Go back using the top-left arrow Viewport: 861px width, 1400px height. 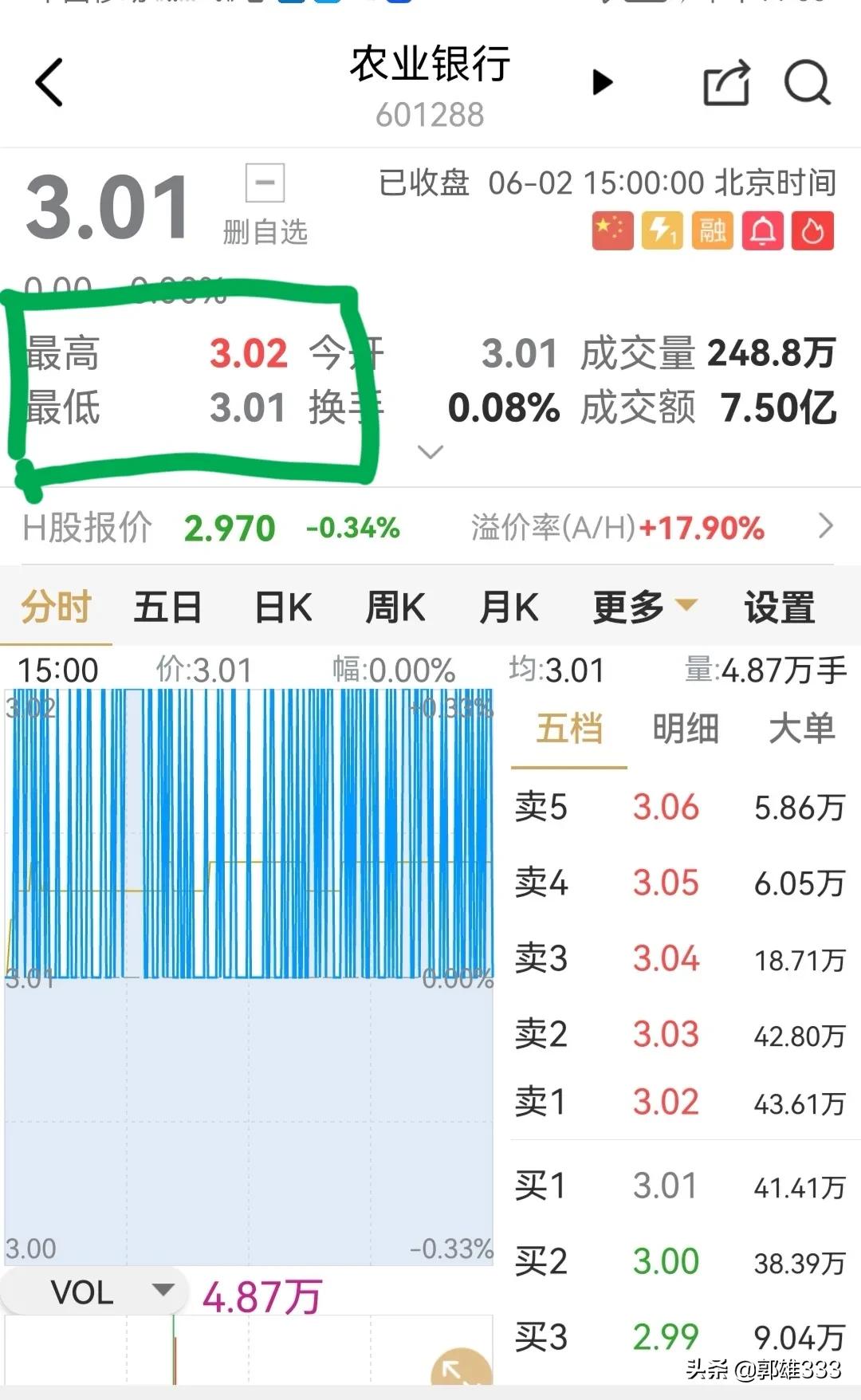coord(49,82)
